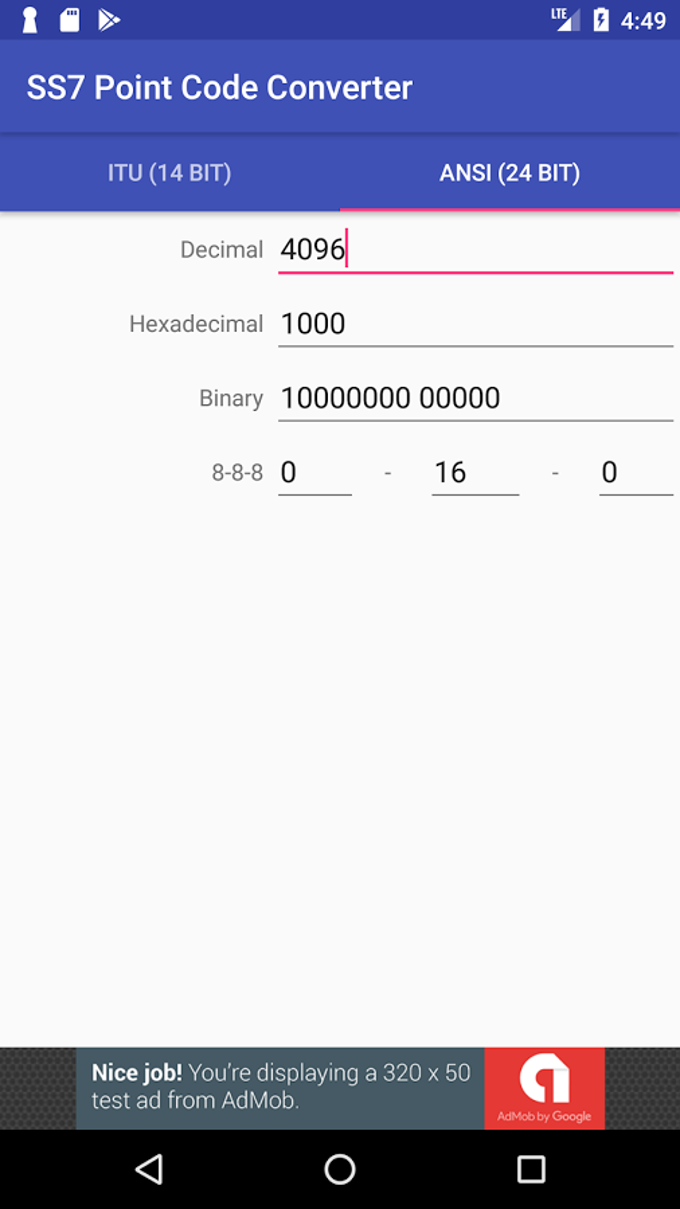This screenshot has height=1209, width=680.
Task: Edit the Hexadecimal field showing 1000
Action: tap(475, 324)
